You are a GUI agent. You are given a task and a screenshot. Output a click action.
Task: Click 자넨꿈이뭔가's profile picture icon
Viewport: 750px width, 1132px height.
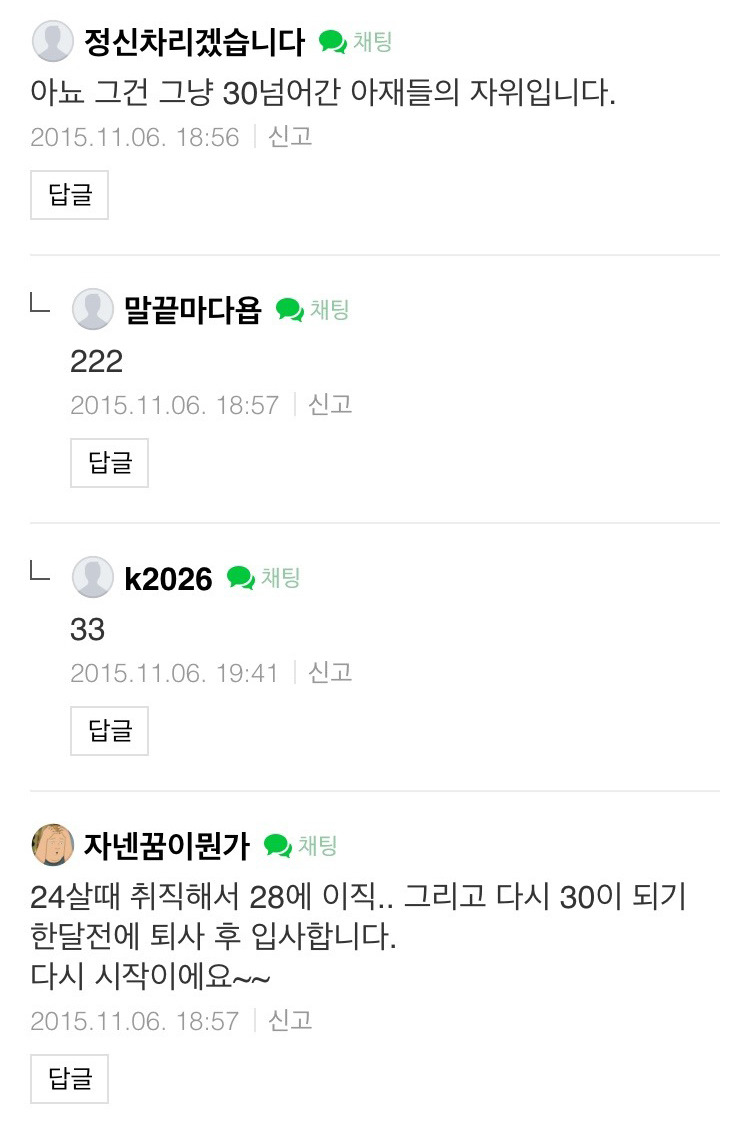coord(52,844)
